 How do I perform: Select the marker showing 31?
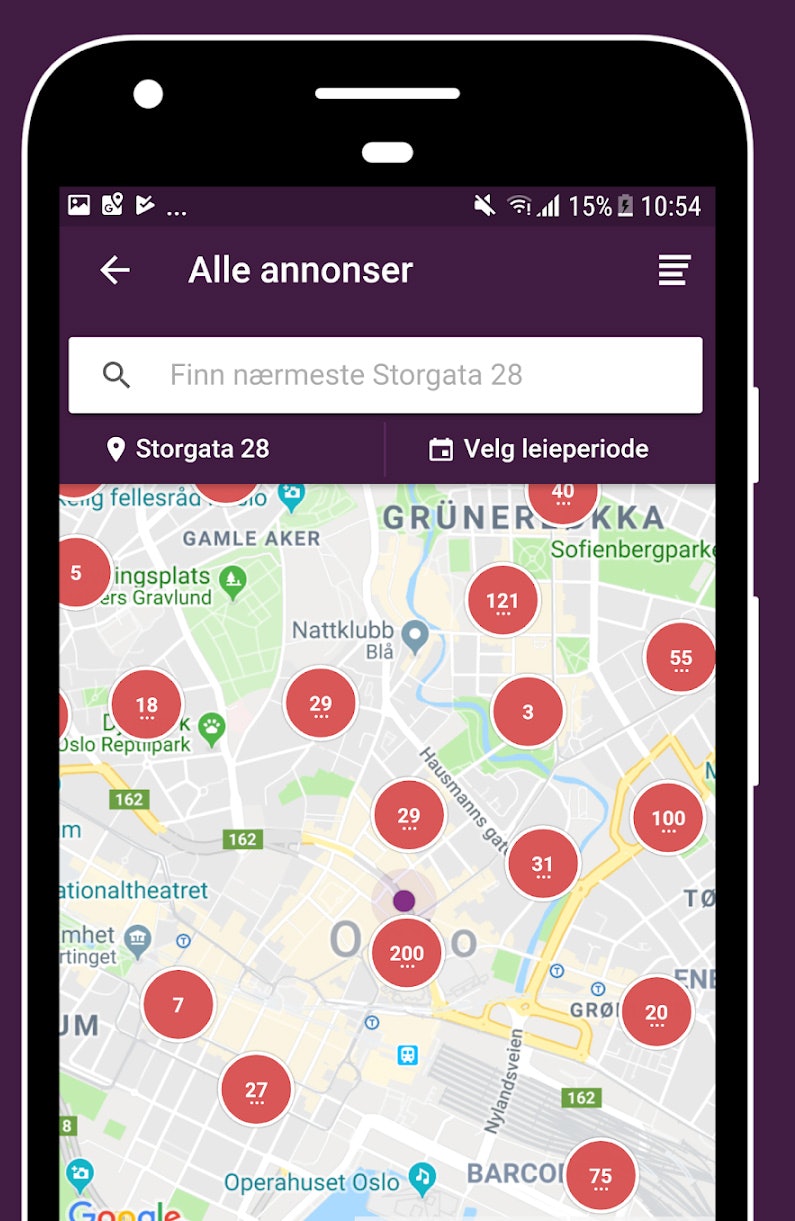click(x=543, y=865)
